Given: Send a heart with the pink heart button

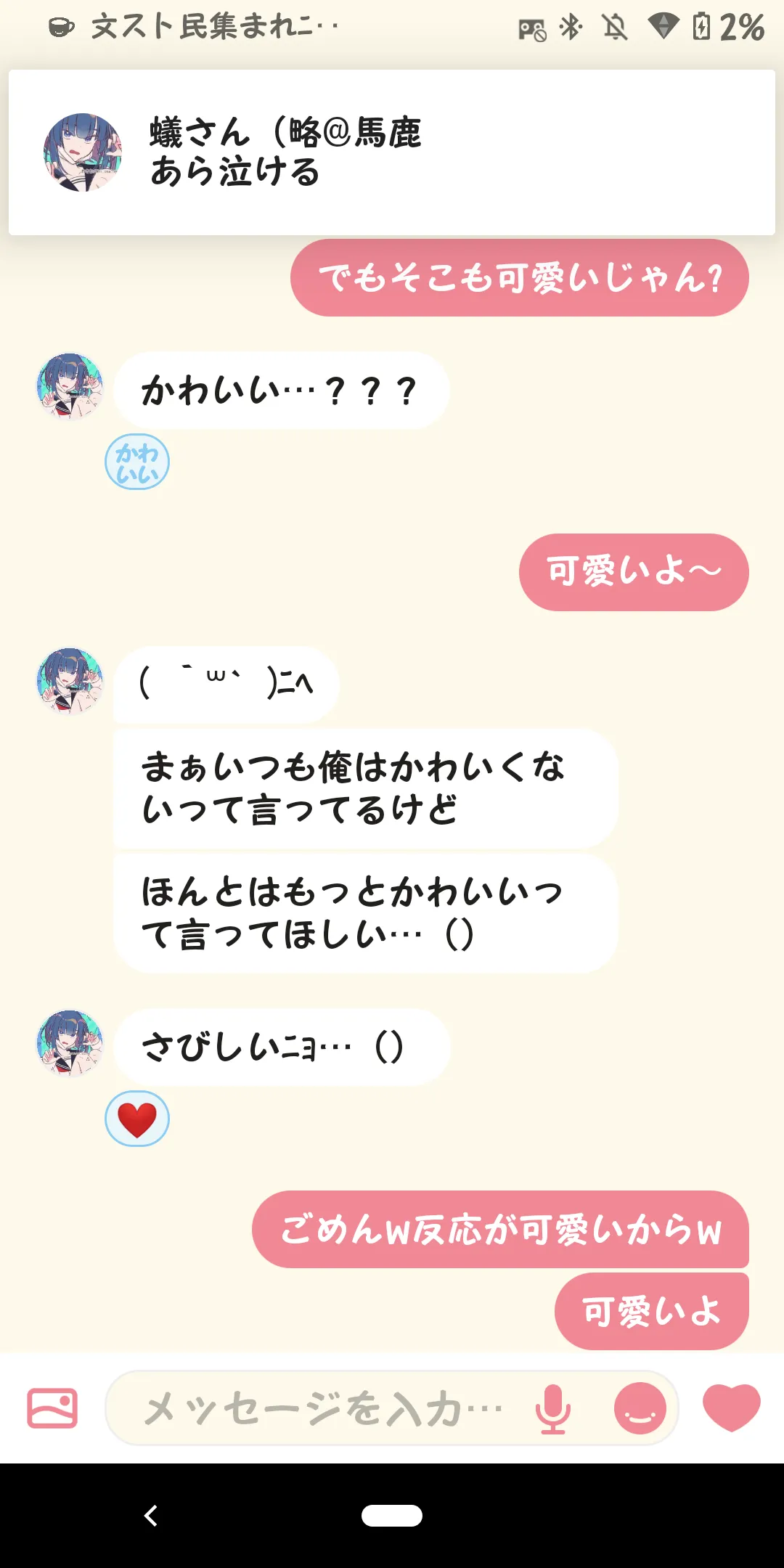Looking at the screenshot, I should [x=731, y=1407].
